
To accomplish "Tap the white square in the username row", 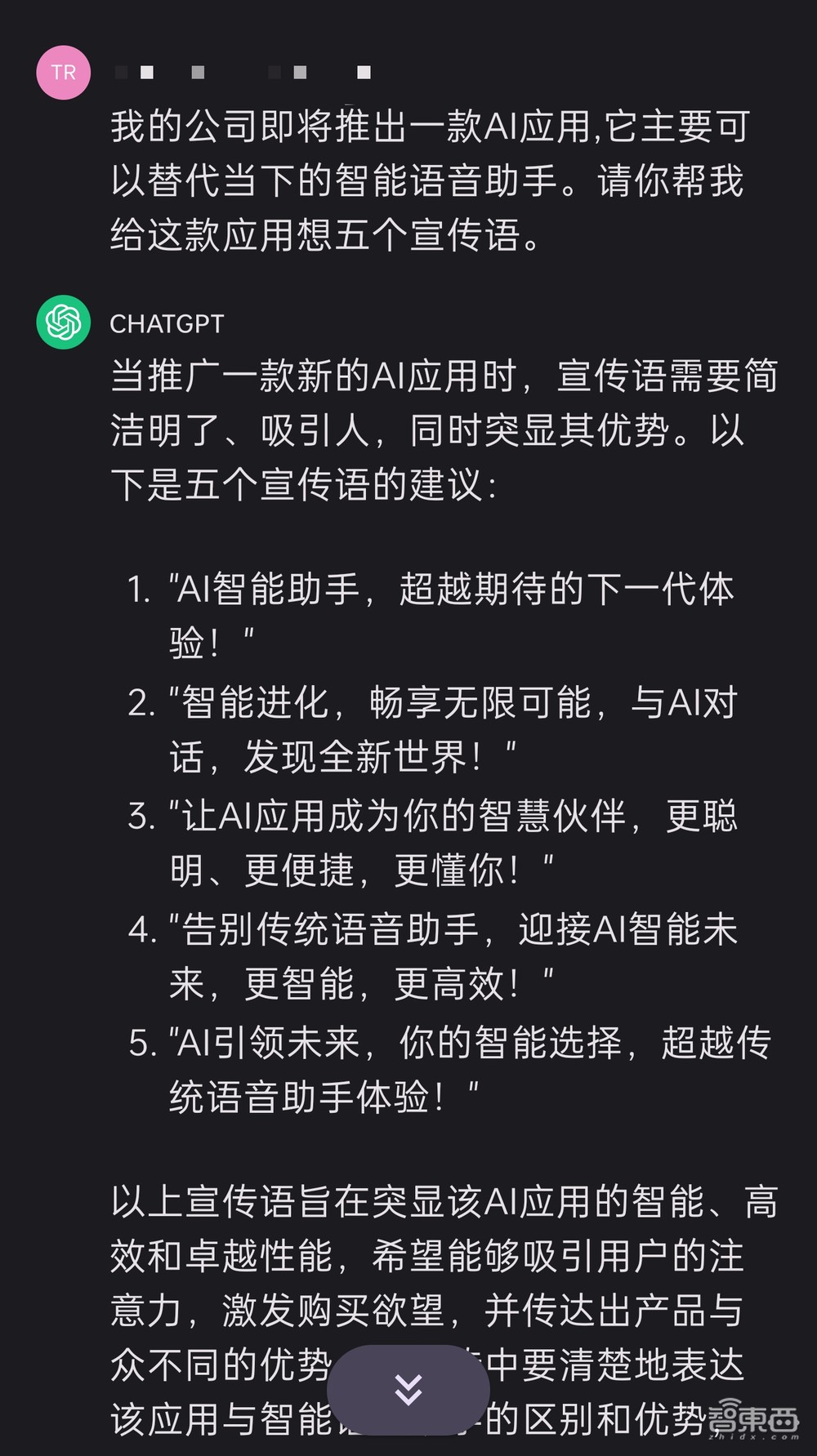I will point(145,73).
